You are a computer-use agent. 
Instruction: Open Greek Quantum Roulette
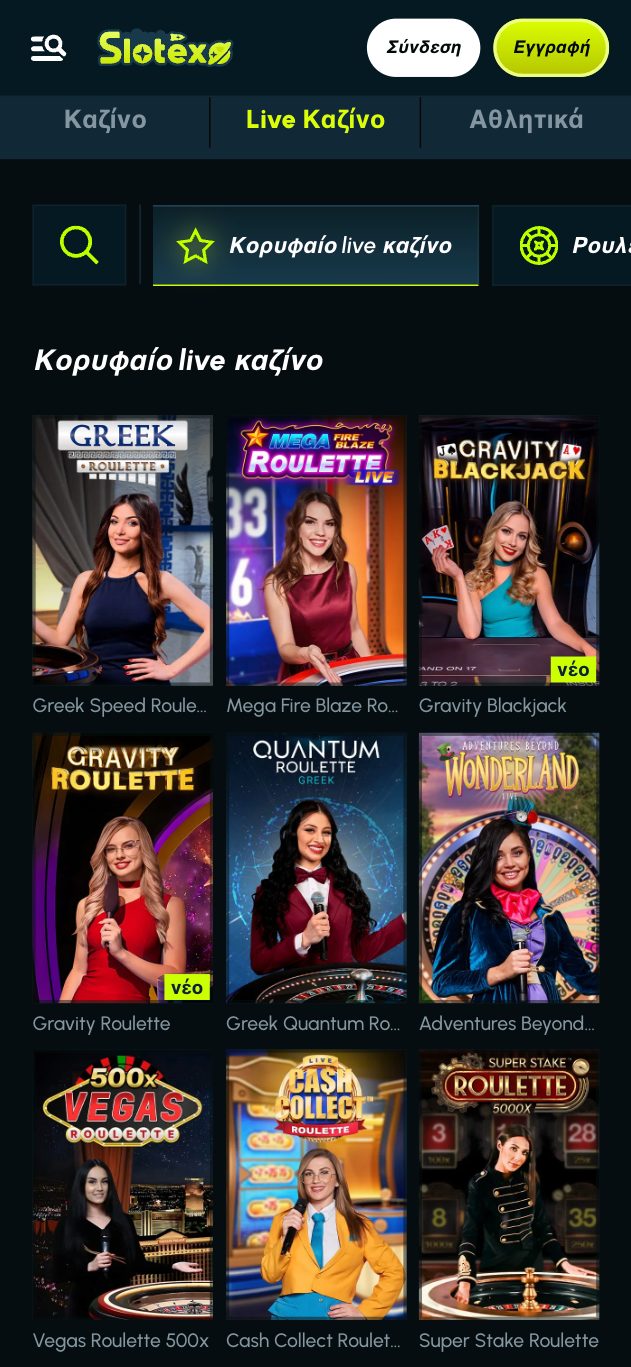[316, 867]
